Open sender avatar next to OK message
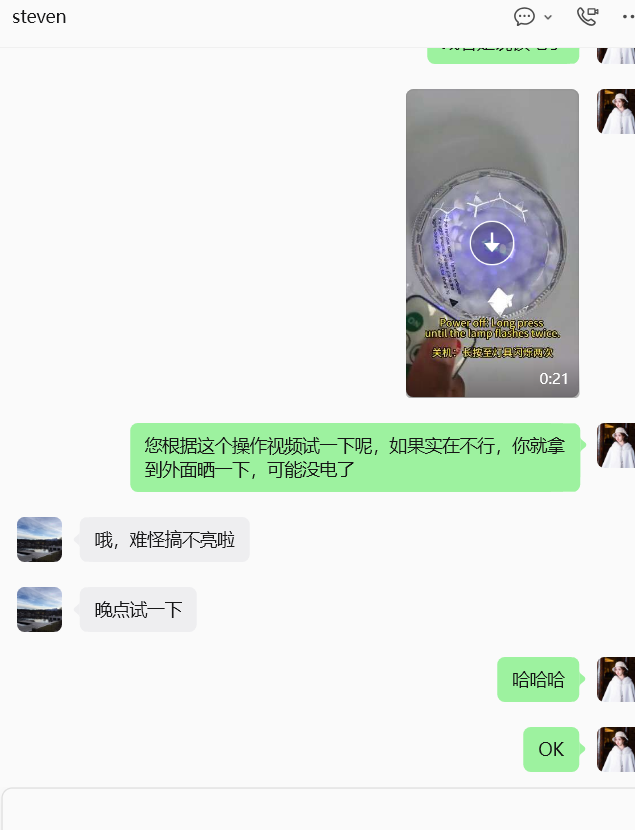635x830 pixels. coord(616,750)
